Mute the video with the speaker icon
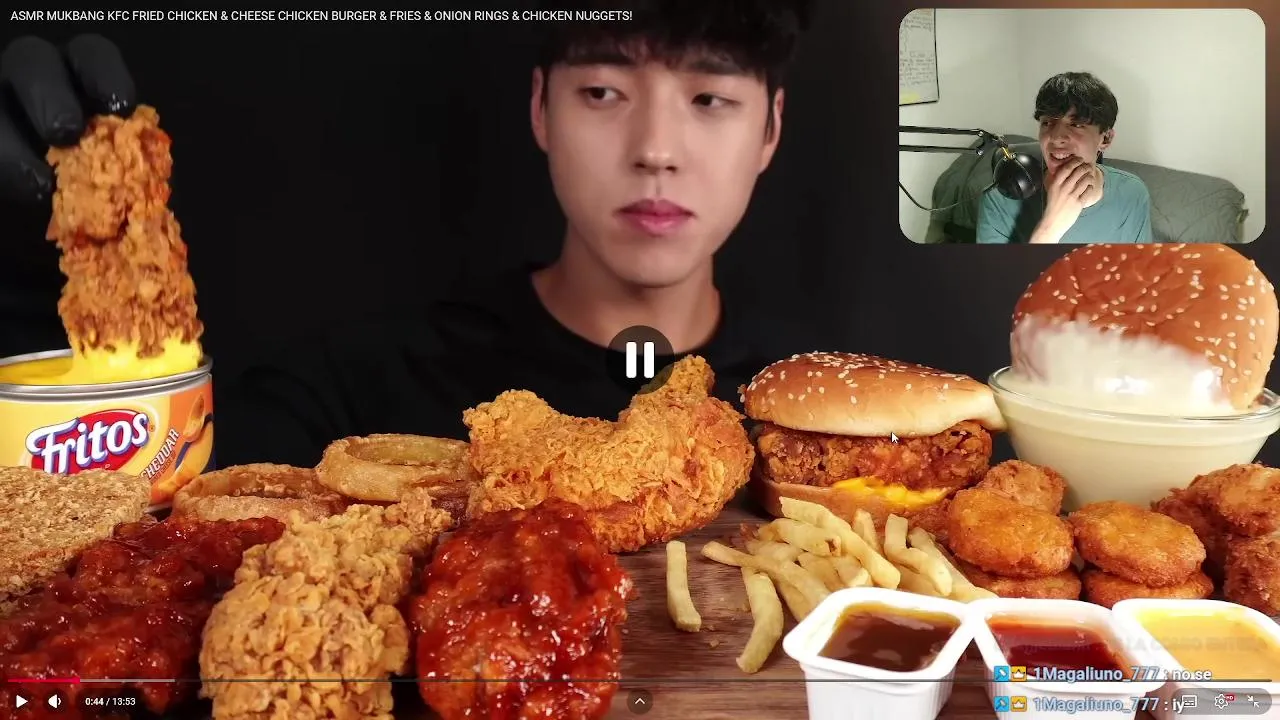 (55, 702)
